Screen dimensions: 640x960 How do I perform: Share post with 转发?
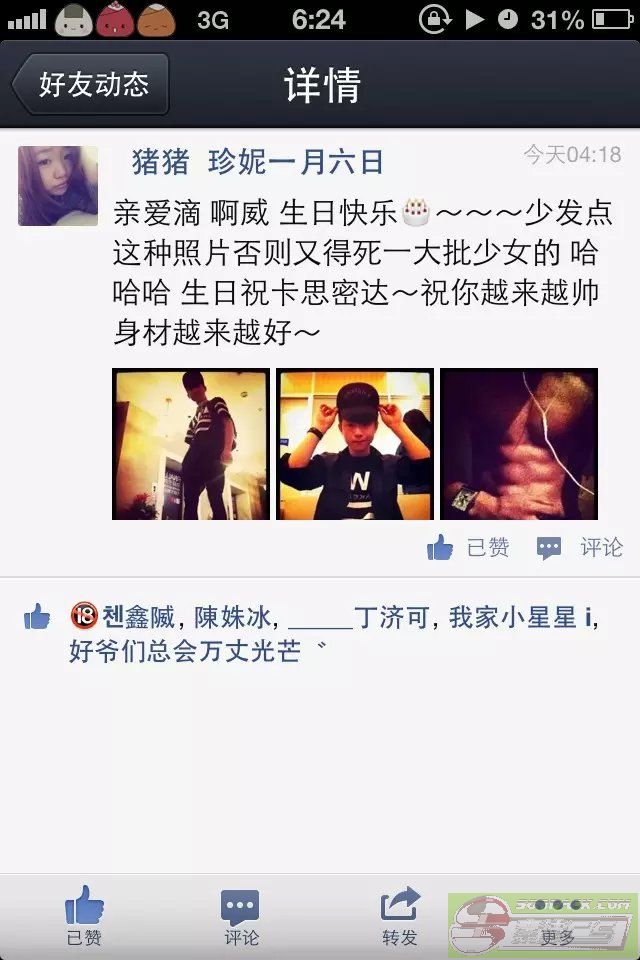[x=399, y=915]
